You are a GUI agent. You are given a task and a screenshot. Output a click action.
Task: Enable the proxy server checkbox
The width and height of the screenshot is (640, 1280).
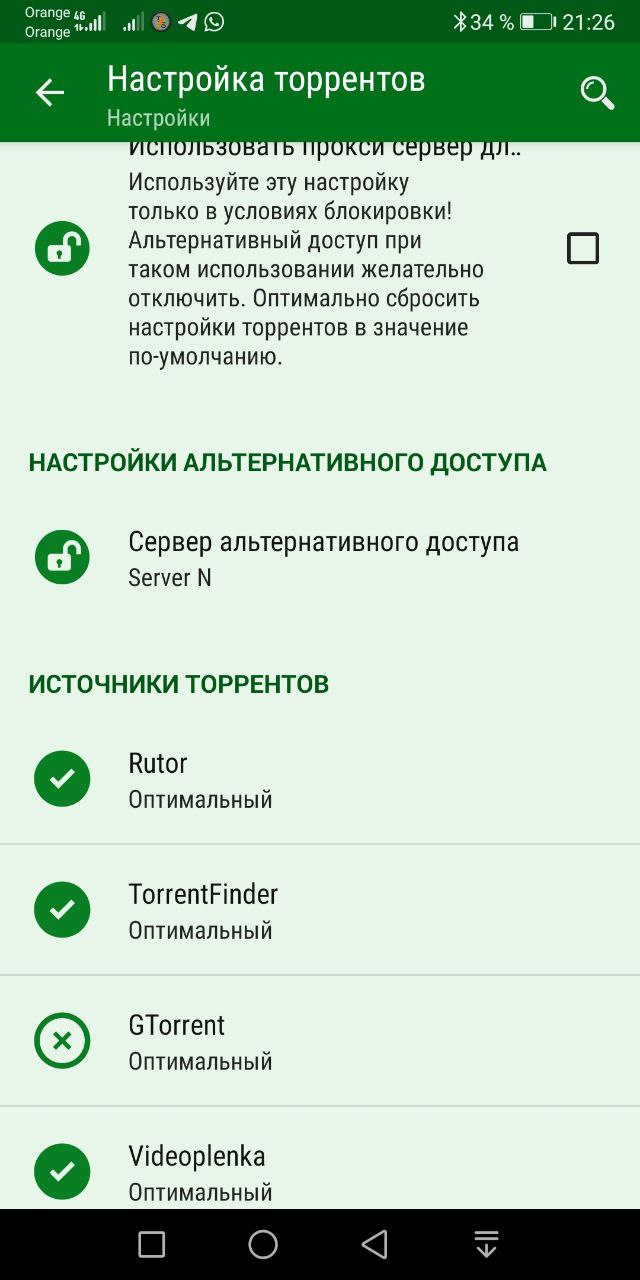[582, 248]
